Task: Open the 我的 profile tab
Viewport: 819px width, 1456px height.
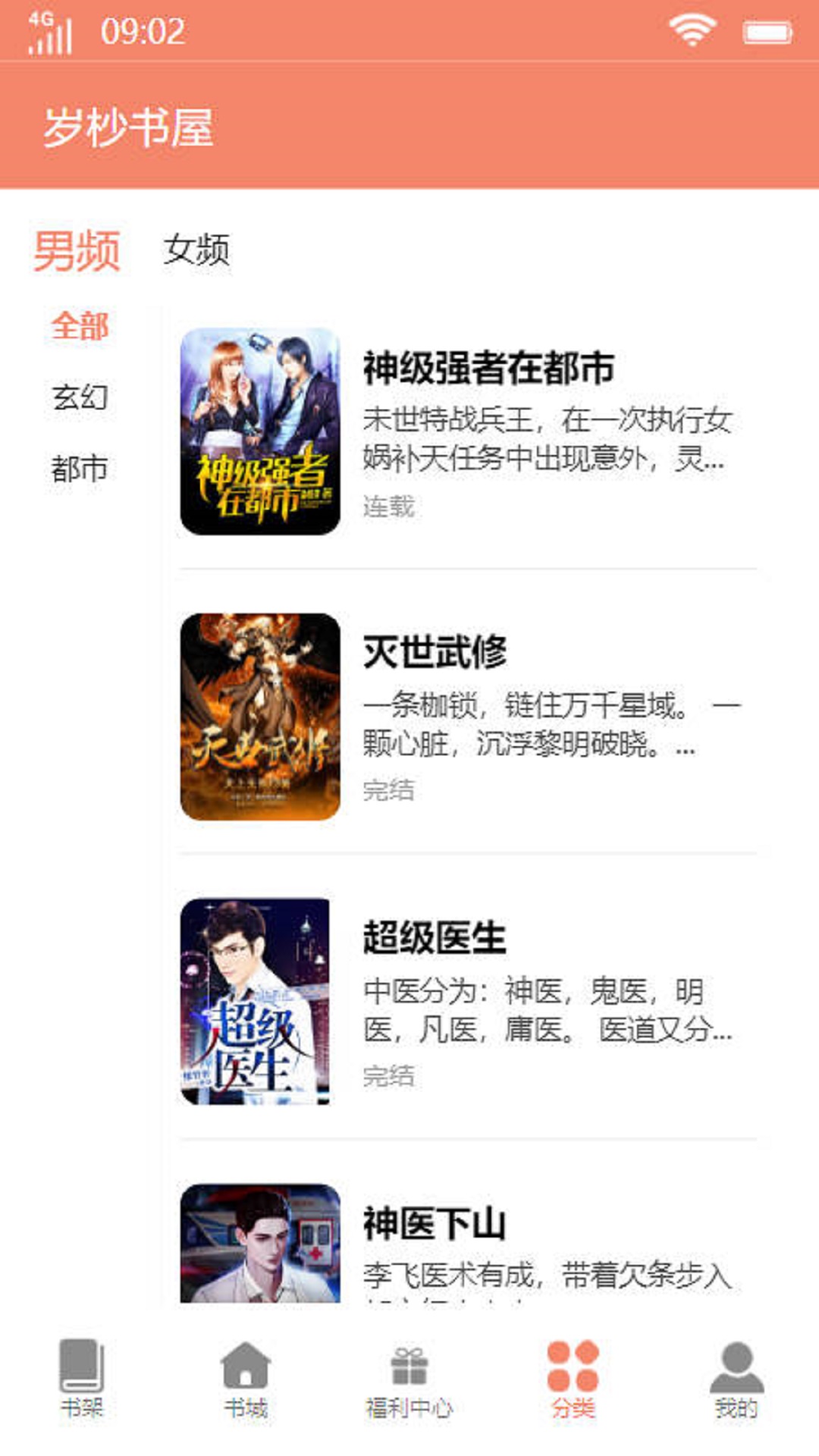Action: click(x=736, y=1379)
